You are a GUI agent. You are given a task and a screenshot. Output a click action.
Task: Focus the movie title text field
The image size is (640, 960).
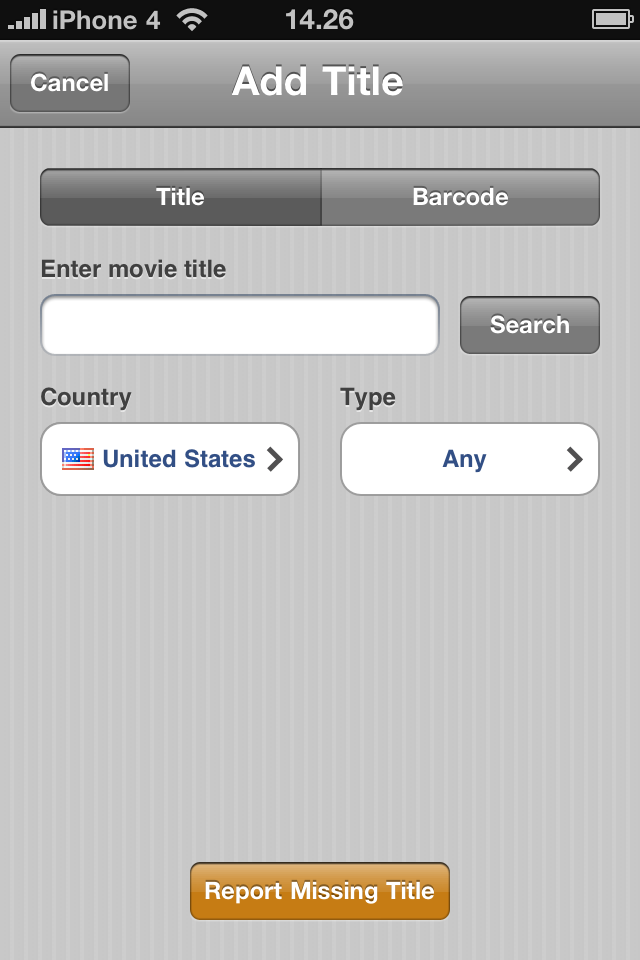[x=240, y=325]
